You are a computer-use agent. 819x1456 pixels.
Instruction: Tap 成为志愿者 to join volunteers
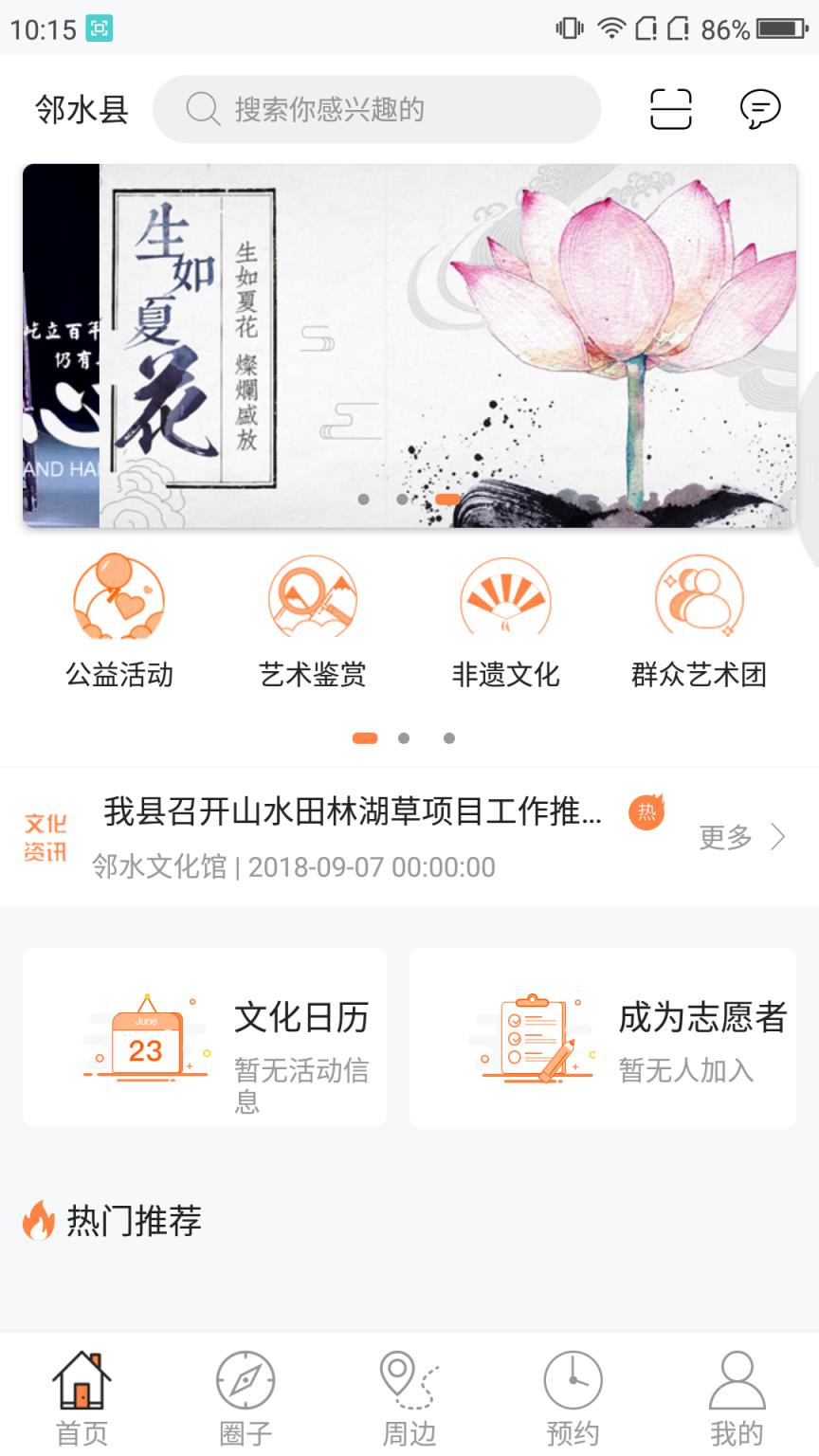[603, 1036]
